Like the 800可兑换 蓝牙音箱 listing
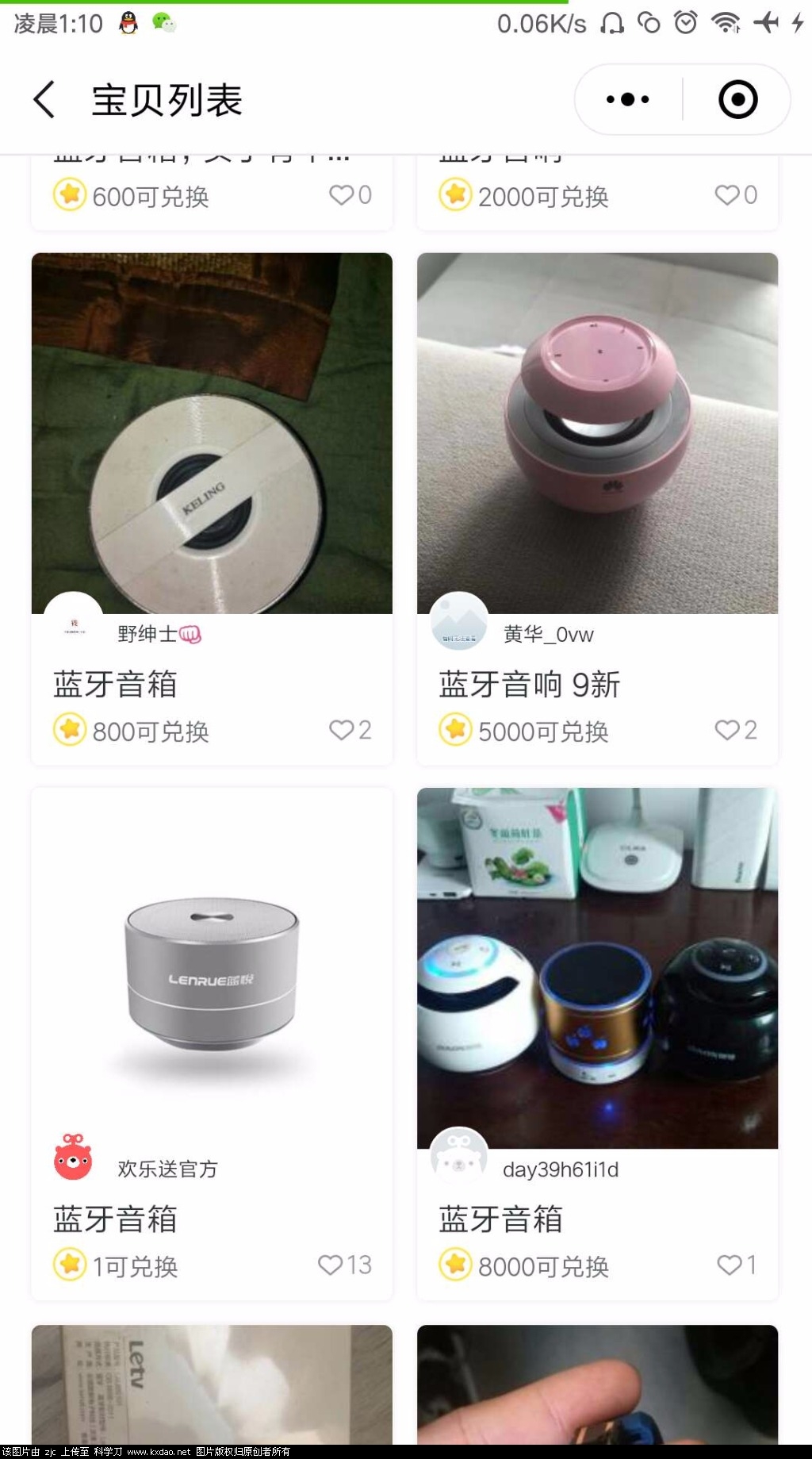This screenshot has width=812, height=1459. pyautogui.click(x=342, y=730)
